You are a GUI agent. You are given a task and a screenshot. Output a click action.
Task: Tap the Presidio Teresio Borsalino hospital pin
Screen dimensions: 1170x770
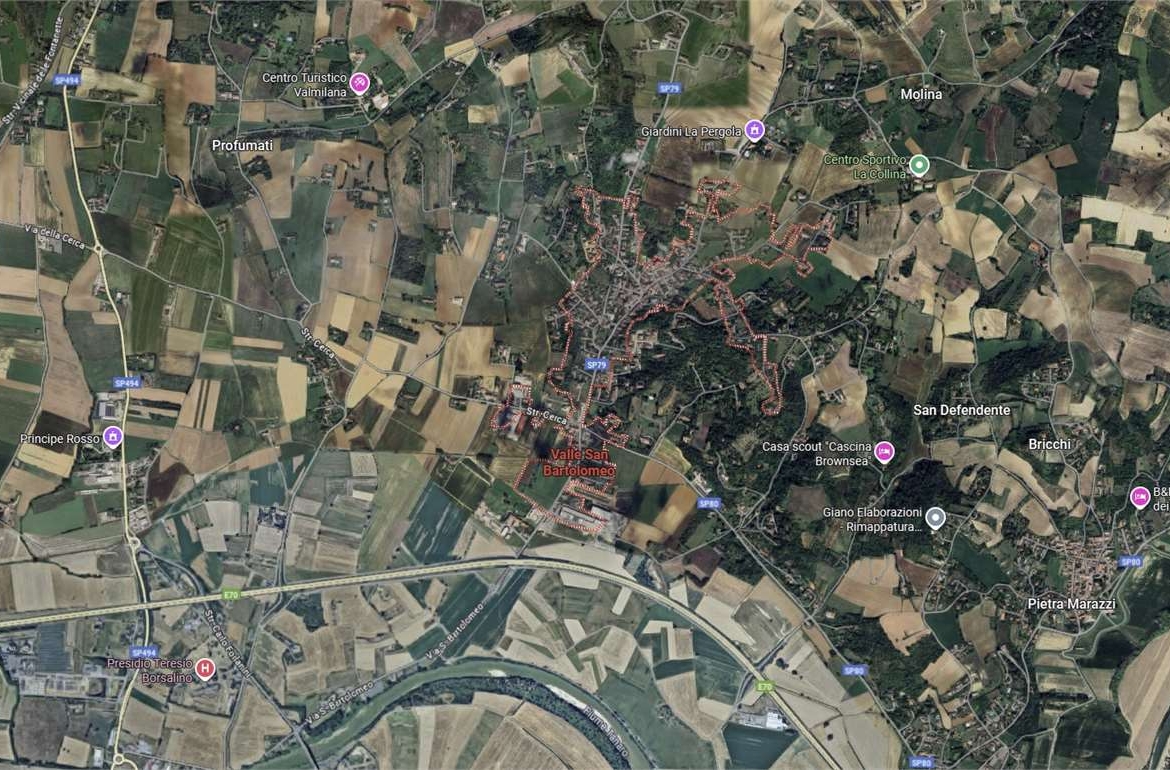coord(205,669)
